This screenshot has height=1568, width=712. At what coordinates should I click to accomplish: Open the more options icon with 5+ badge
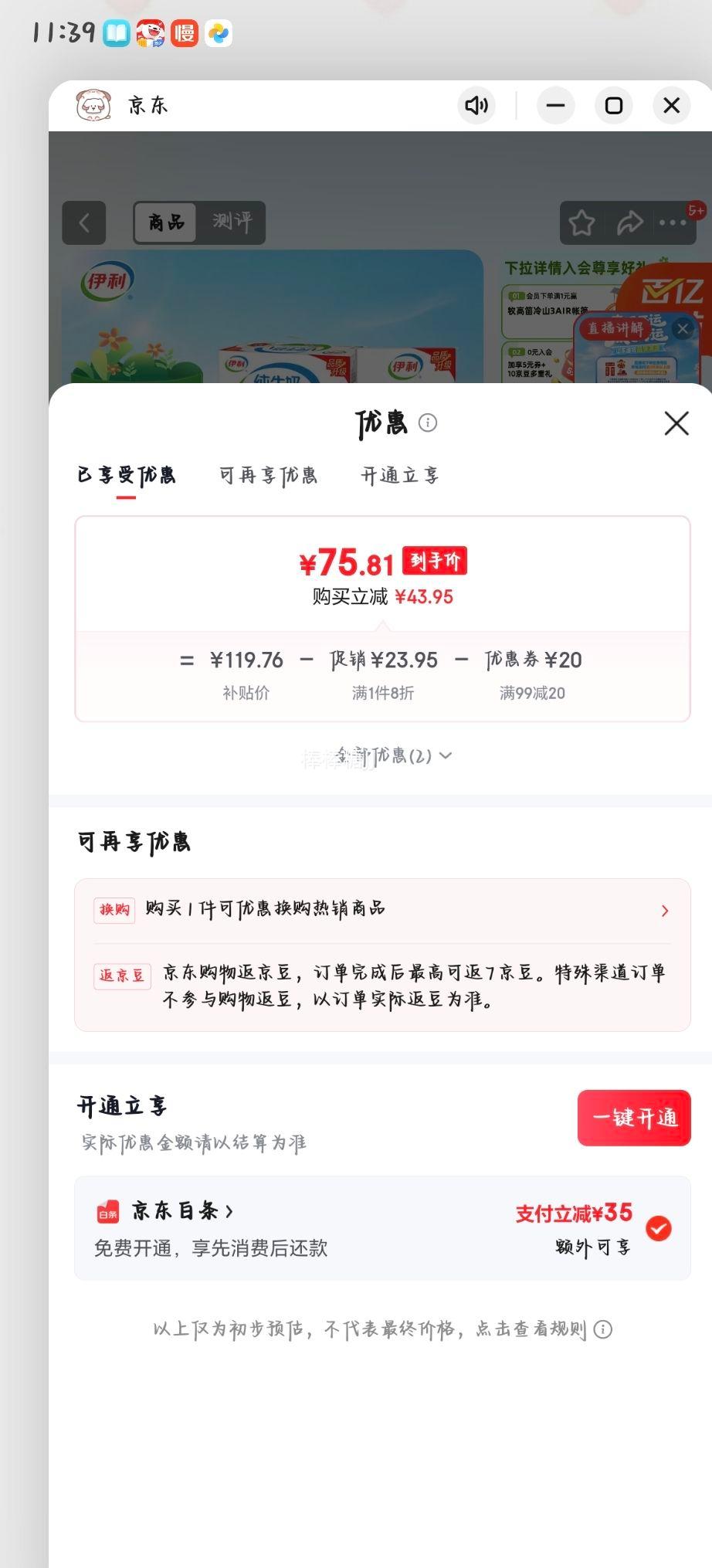673,222
